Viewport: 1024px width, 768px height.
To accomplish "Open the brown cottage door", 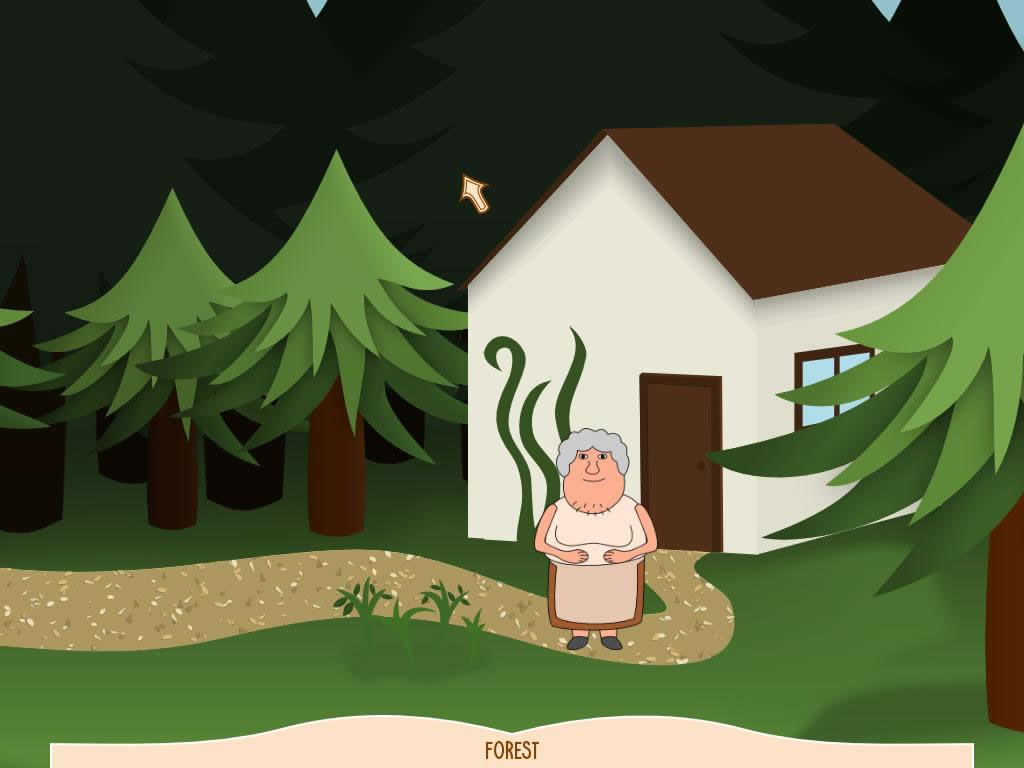I will tap(681, 462).
